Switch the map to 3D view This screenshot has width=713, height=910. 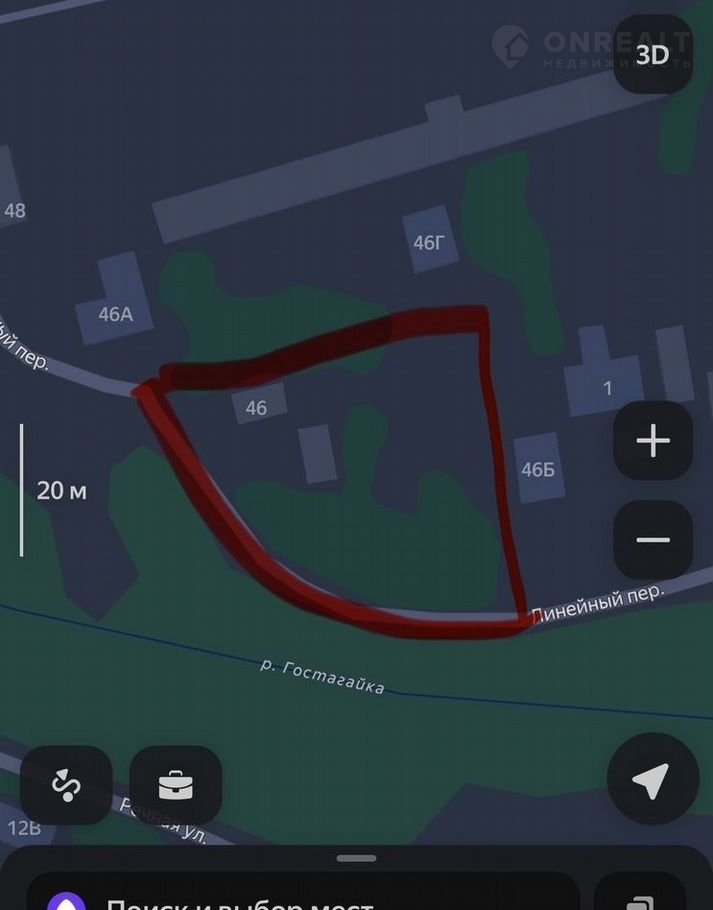[652, 54]
